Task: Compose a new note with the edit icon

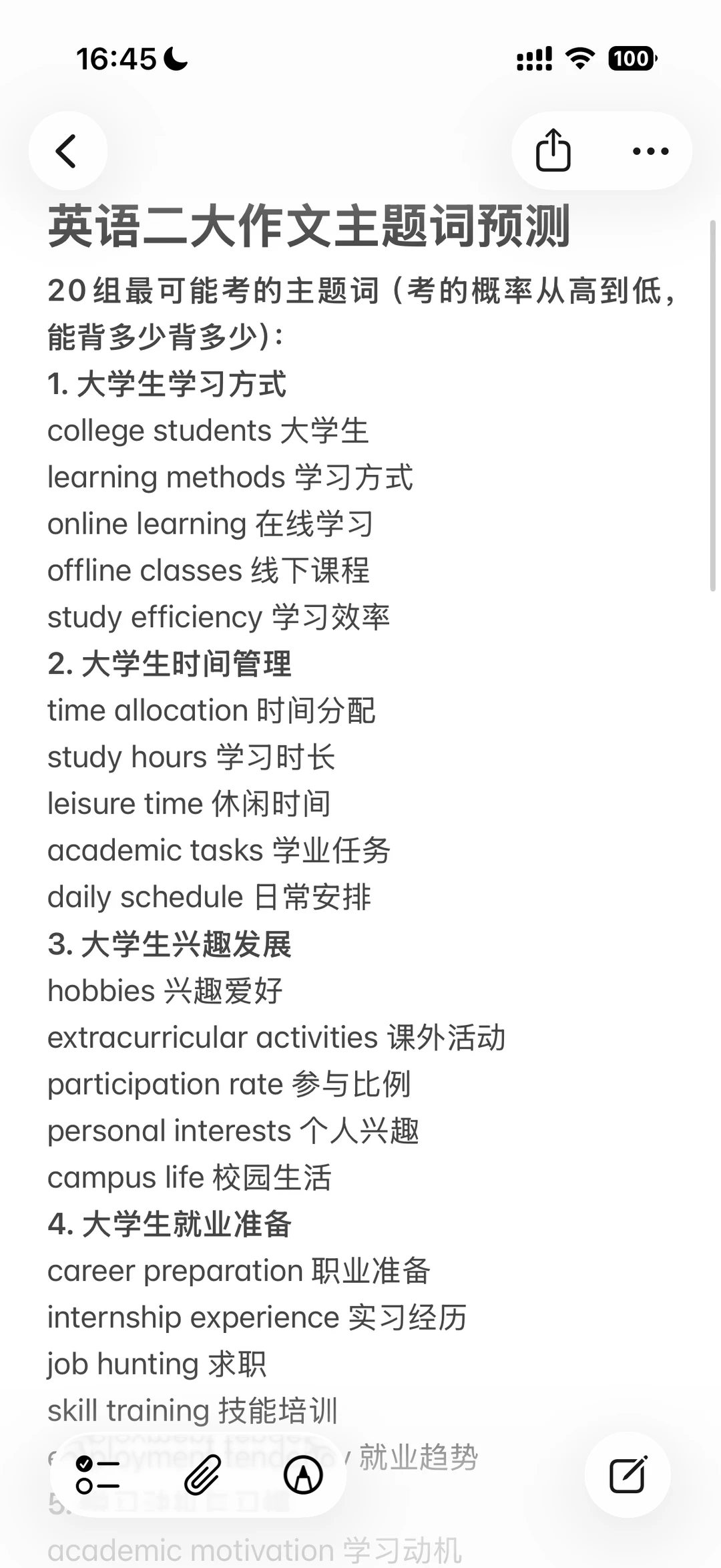Action: (628, 1476)
